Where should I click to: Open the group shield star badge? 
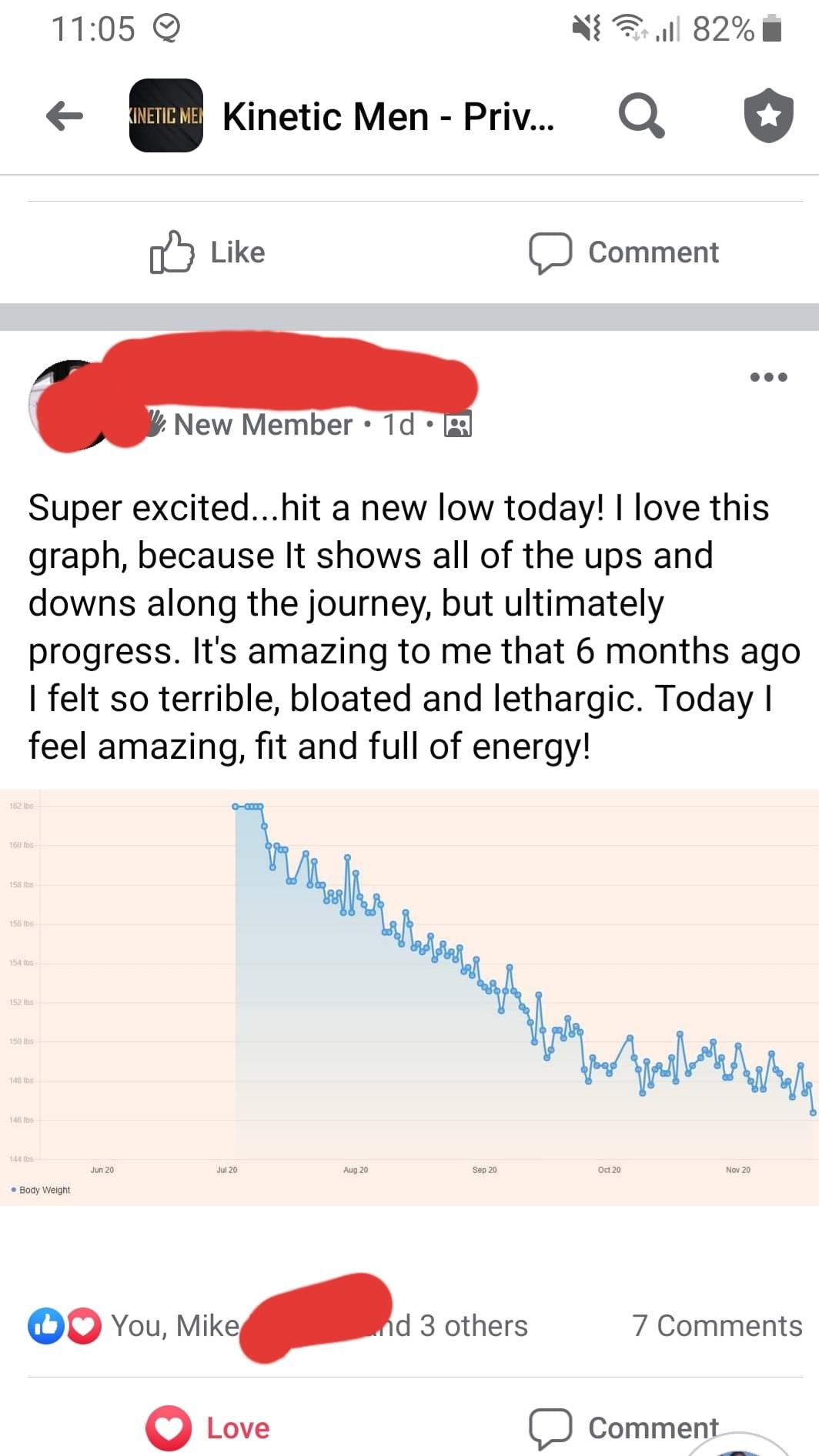768,115
